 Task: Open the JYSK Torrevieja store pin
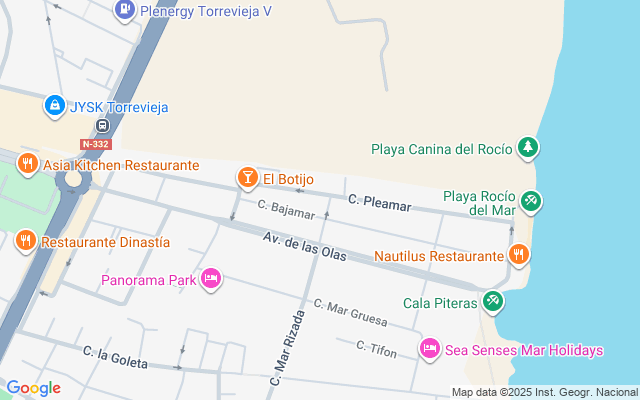pyautogui.click(x=54, y=105)
